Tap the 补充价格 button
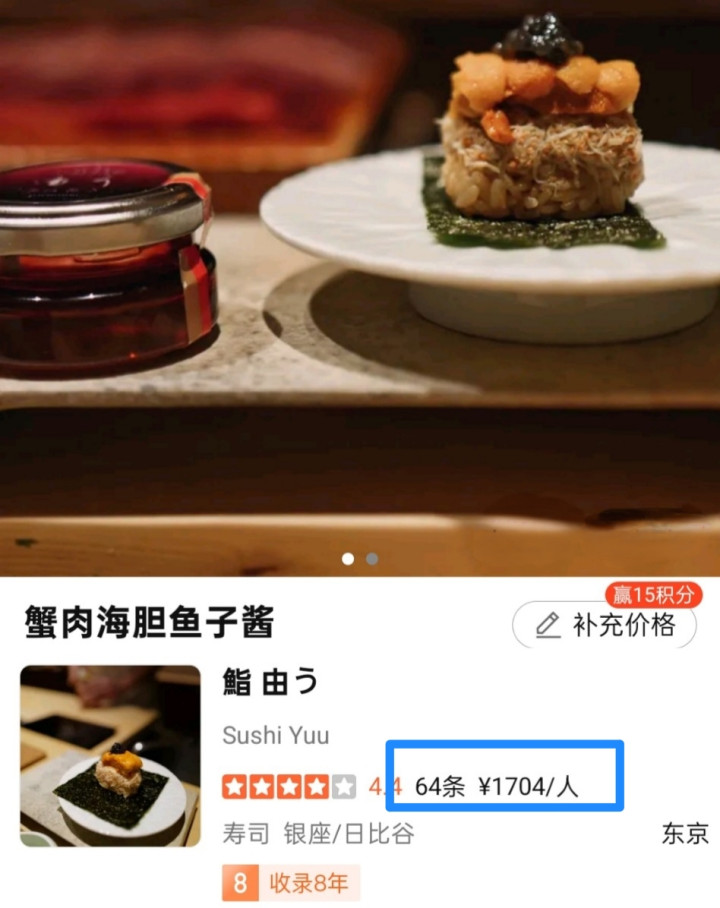Viewport: 720px width, 908px height. tap(604, 626)
